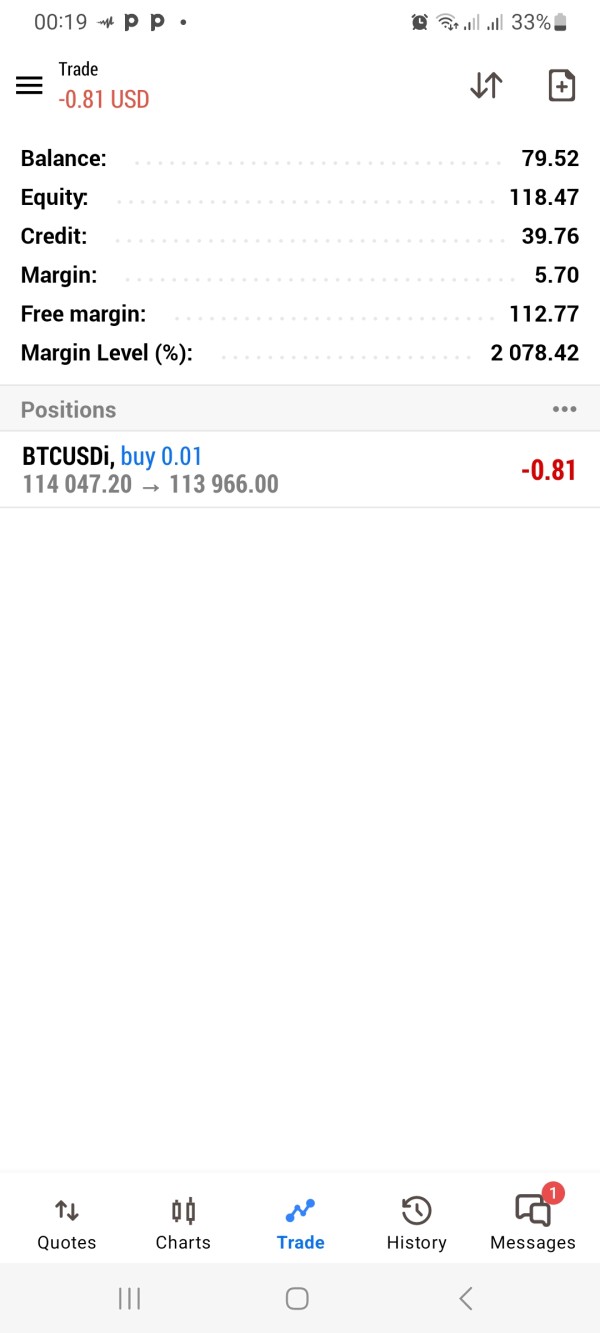Return to the home screen

[x=297, y=1298]
